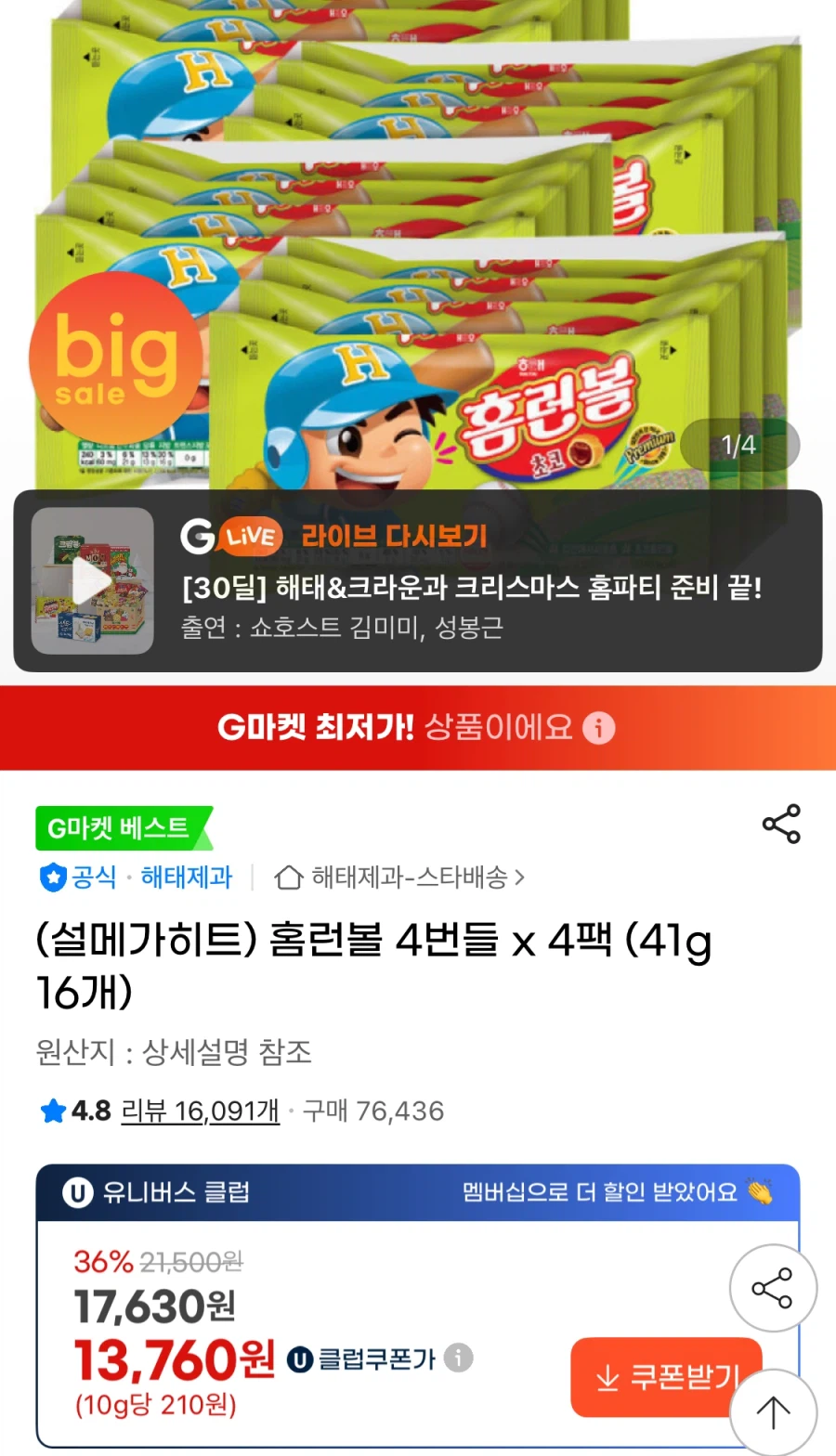Open the 해태제과 brand link
Screen dimensions: 836x1456
pyautogui.click(x=186, y=877)
